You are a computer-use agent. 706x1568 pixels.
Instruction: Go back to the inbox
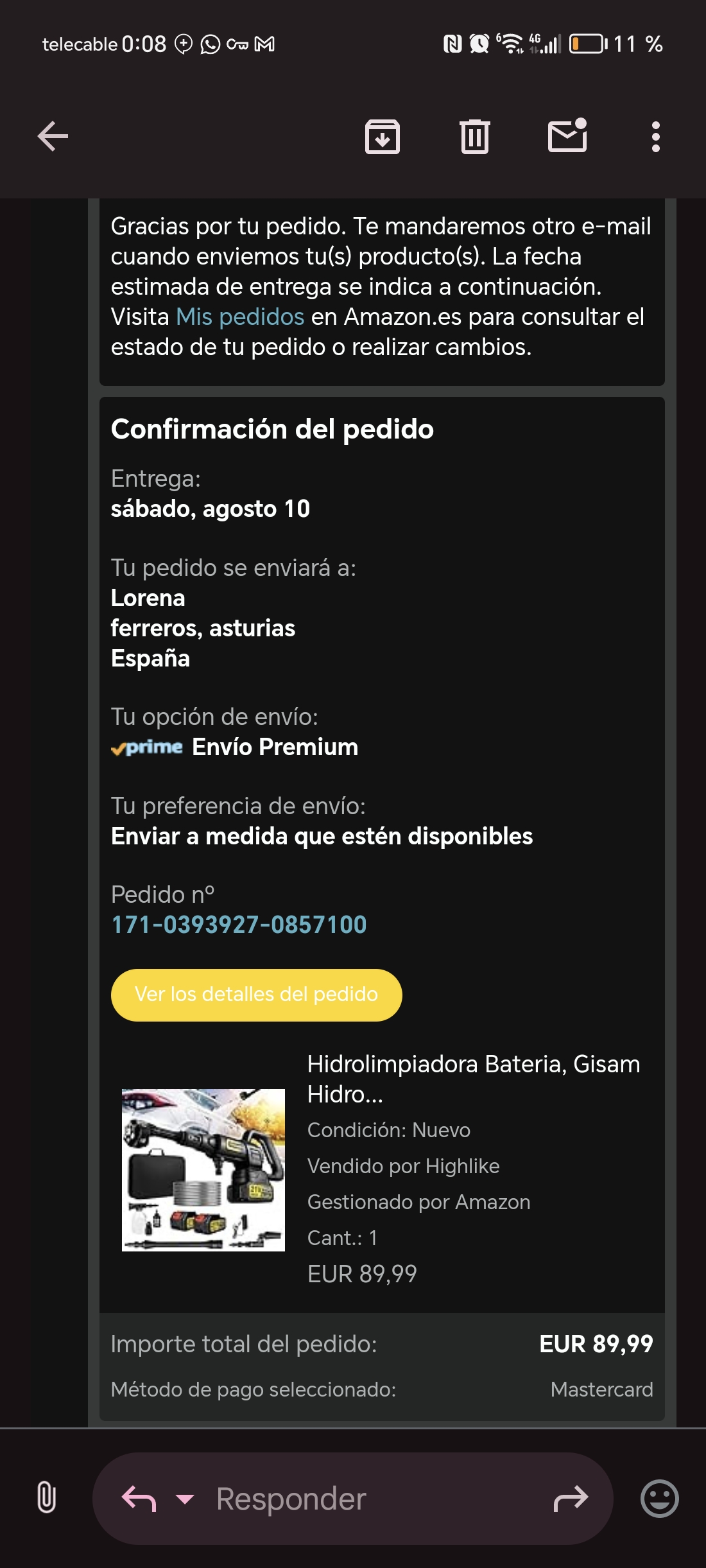(53, 136)
